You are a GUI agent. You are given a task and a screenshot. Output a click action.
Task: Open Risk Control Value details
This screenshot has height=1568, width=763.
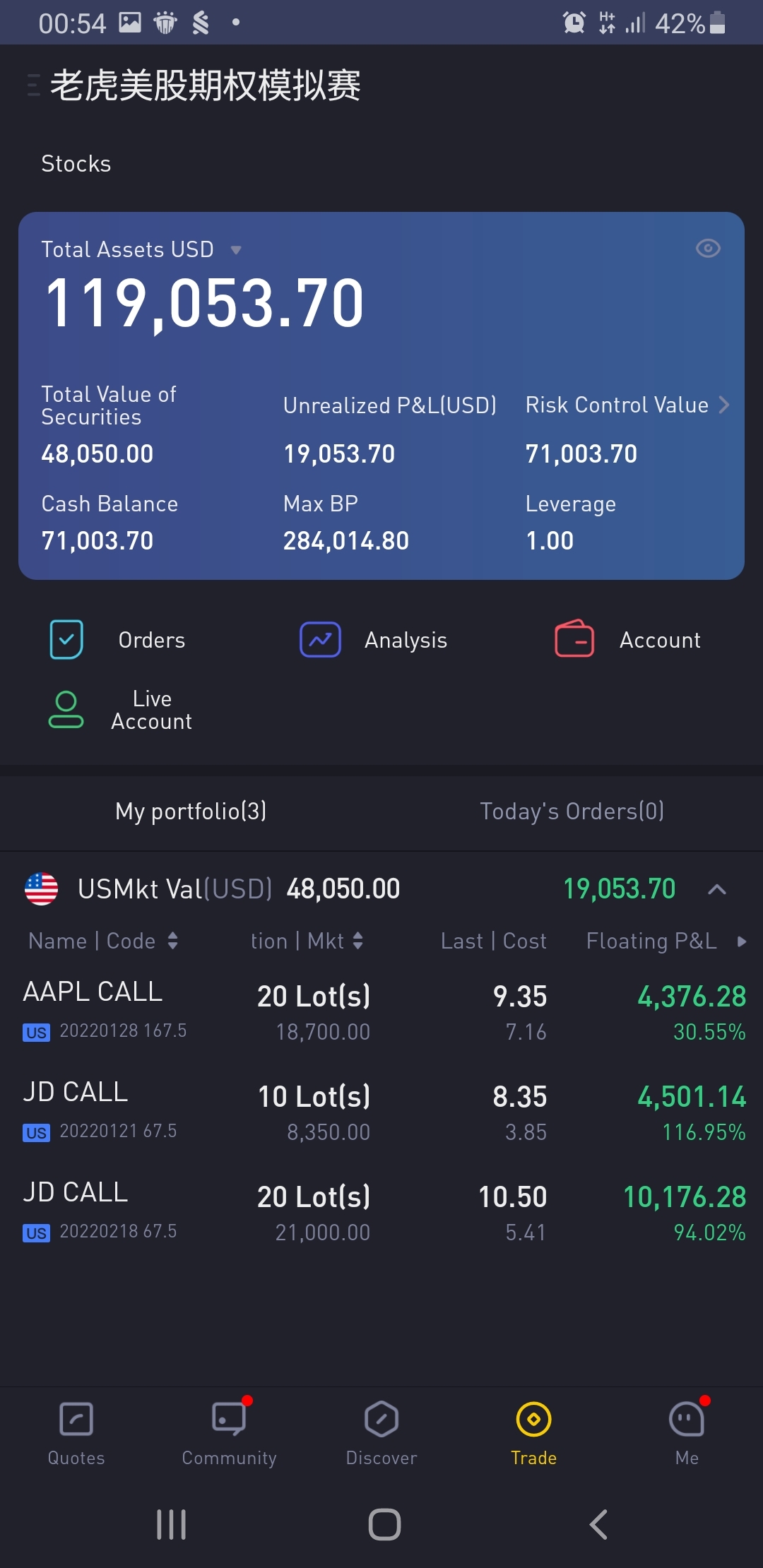coord(627,405)
